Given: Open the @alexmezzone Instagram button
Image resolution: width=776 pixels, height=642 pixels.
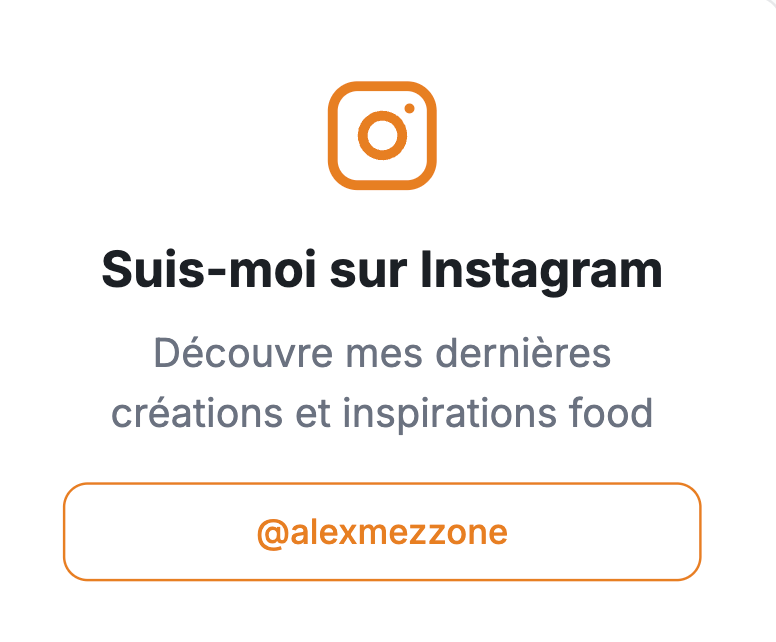Looking at the screenshot, I should [382, 532].
